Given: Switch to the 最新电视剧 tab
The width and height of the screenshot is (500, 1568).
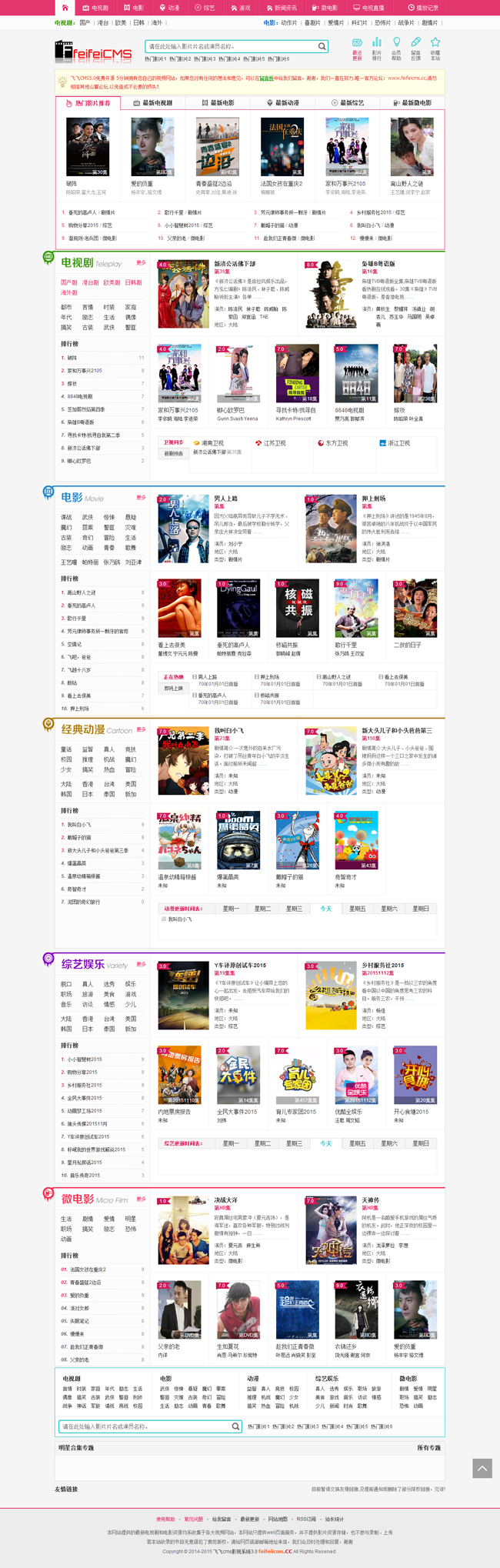Looking at the screenshot, I should click(153, 102).
